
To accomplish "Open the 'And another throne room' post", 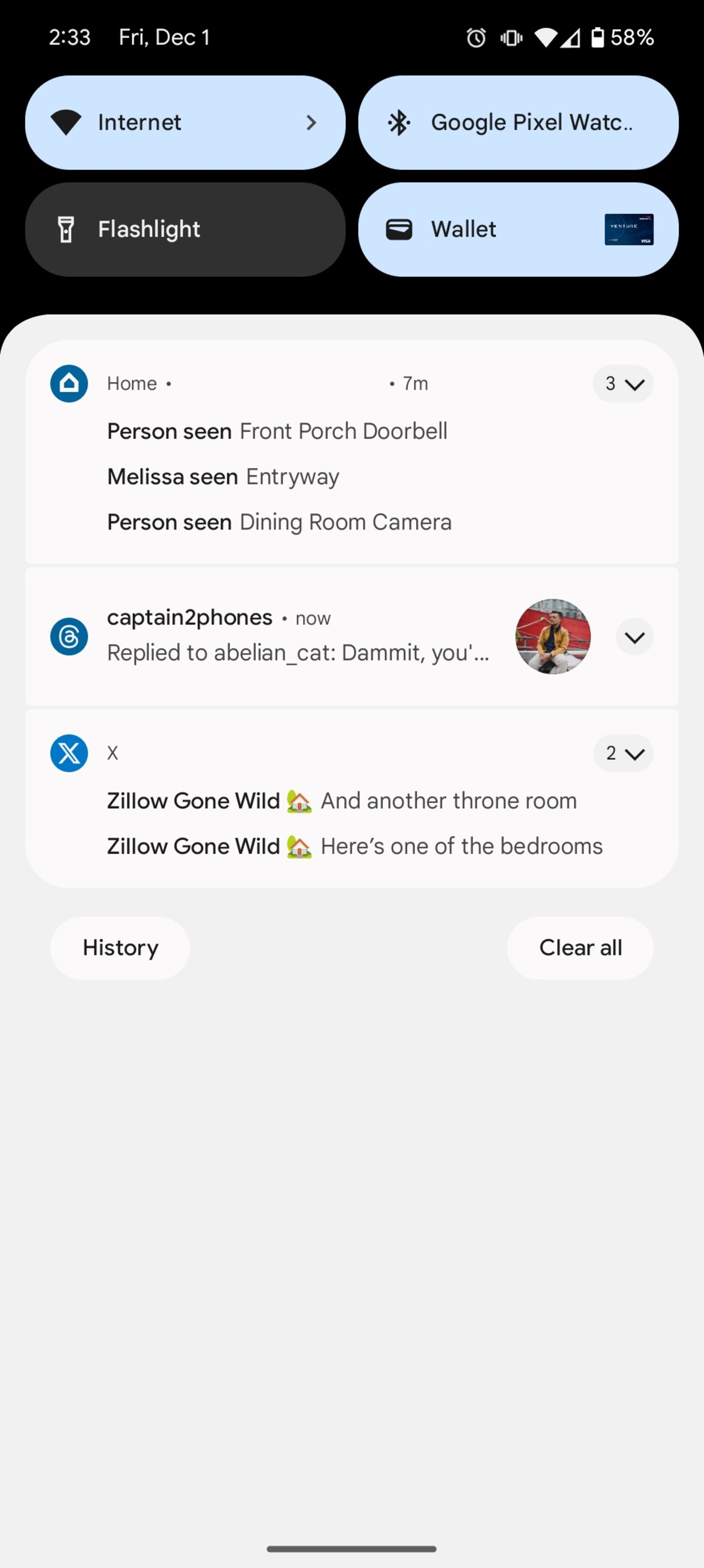I will pos(342,801).
